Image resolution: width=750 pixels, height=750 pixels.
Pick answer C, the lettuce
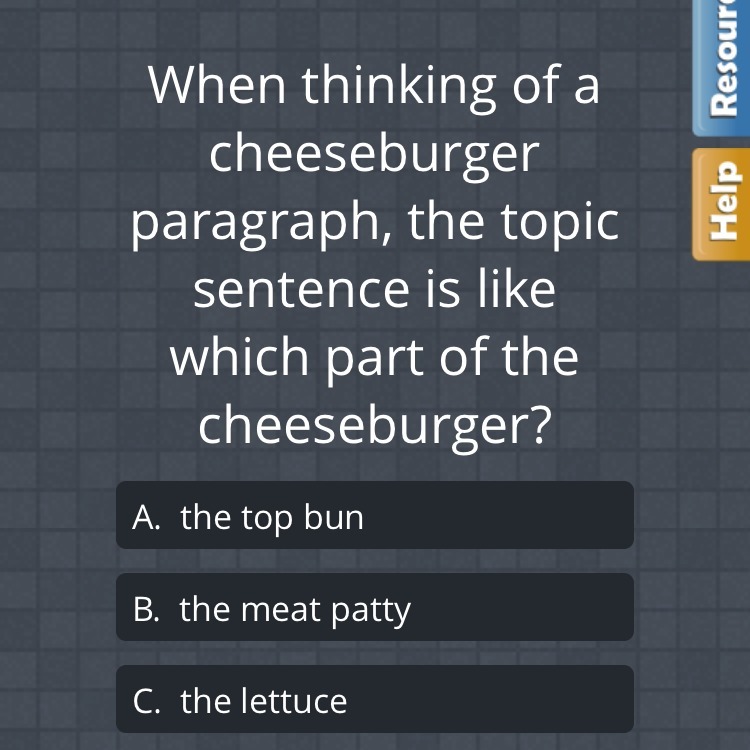[375, 699]
